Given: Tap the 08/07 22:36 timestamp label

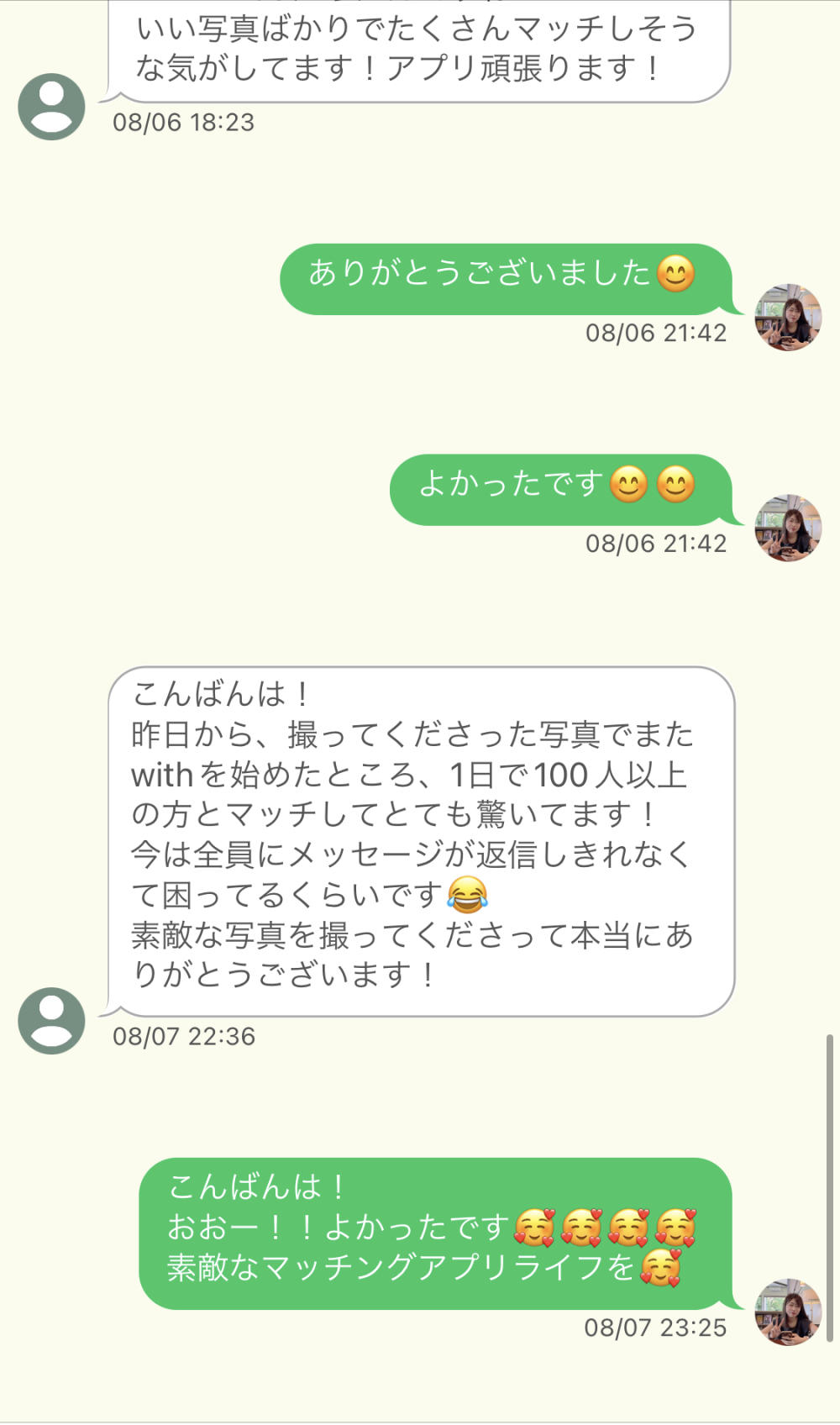Looking at the screenshot, I should pyautogui.click(x=186, y=1037).
